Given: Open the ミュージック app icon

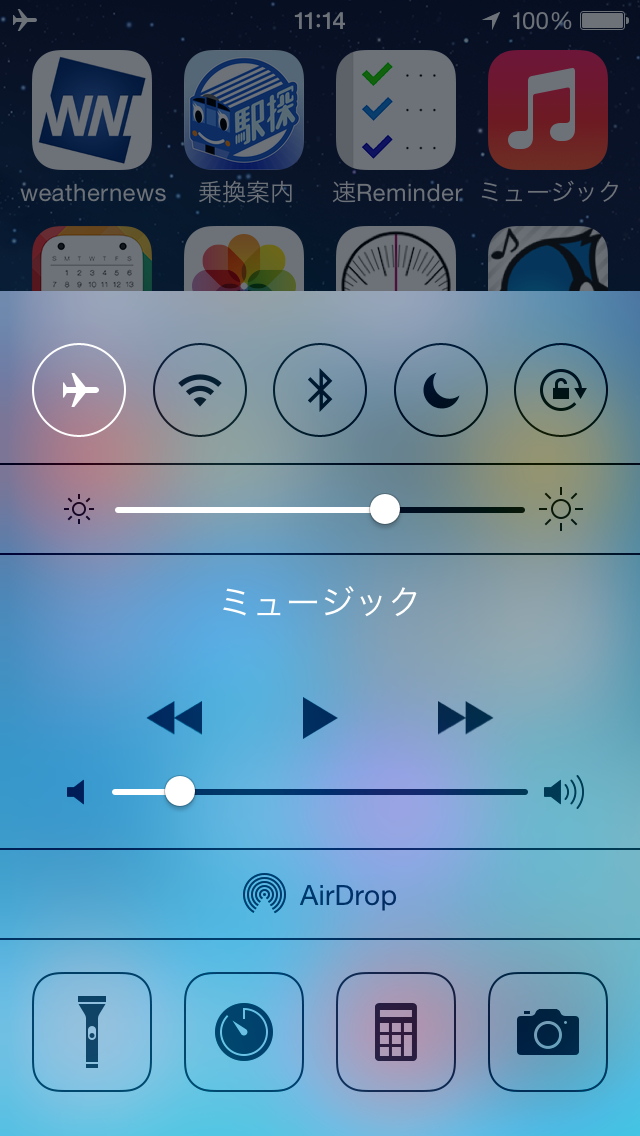Looking at the screenshot, I should (548, 110).
